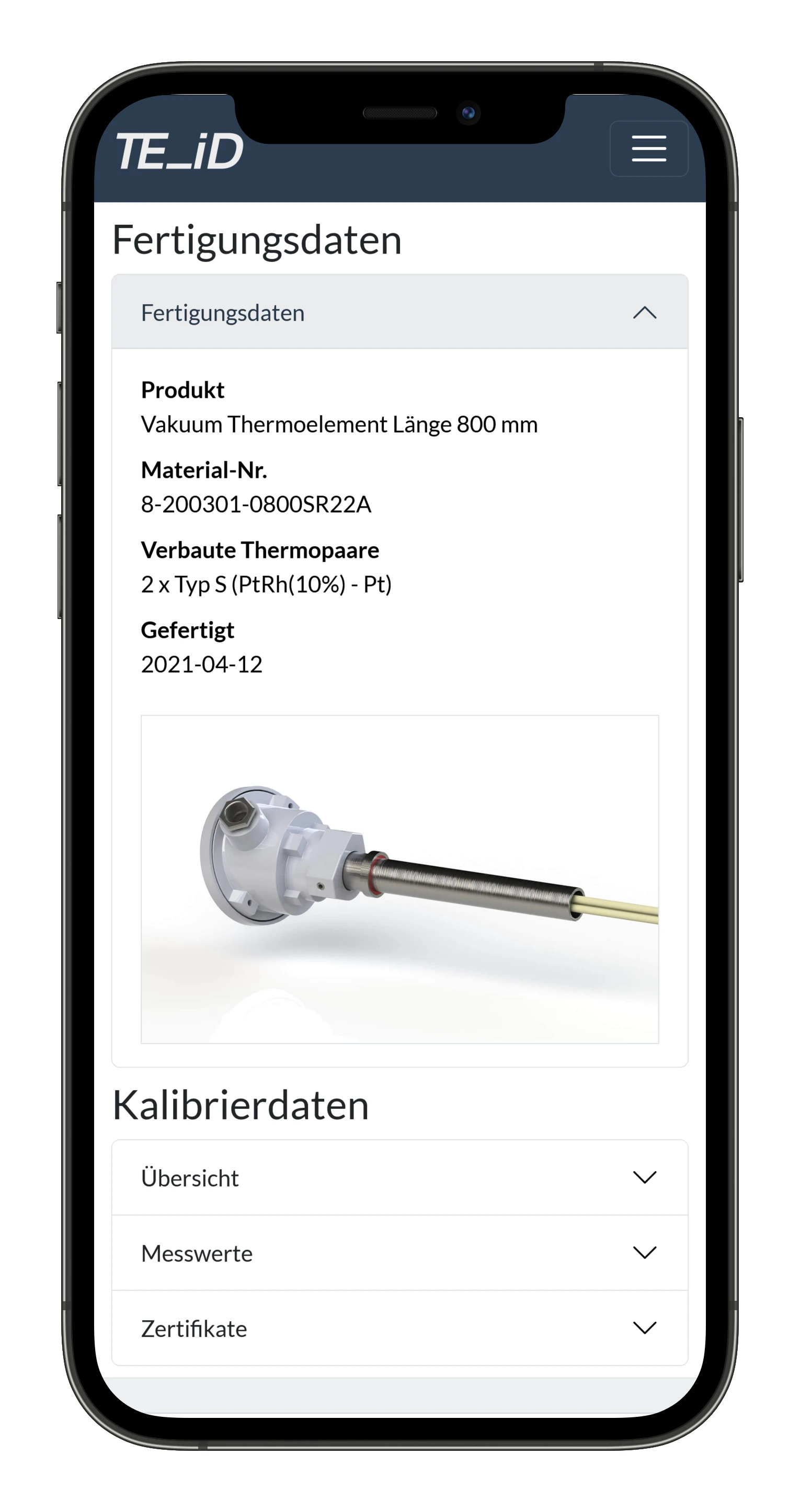Expand the Zertifikate section

pos(399,1327)
